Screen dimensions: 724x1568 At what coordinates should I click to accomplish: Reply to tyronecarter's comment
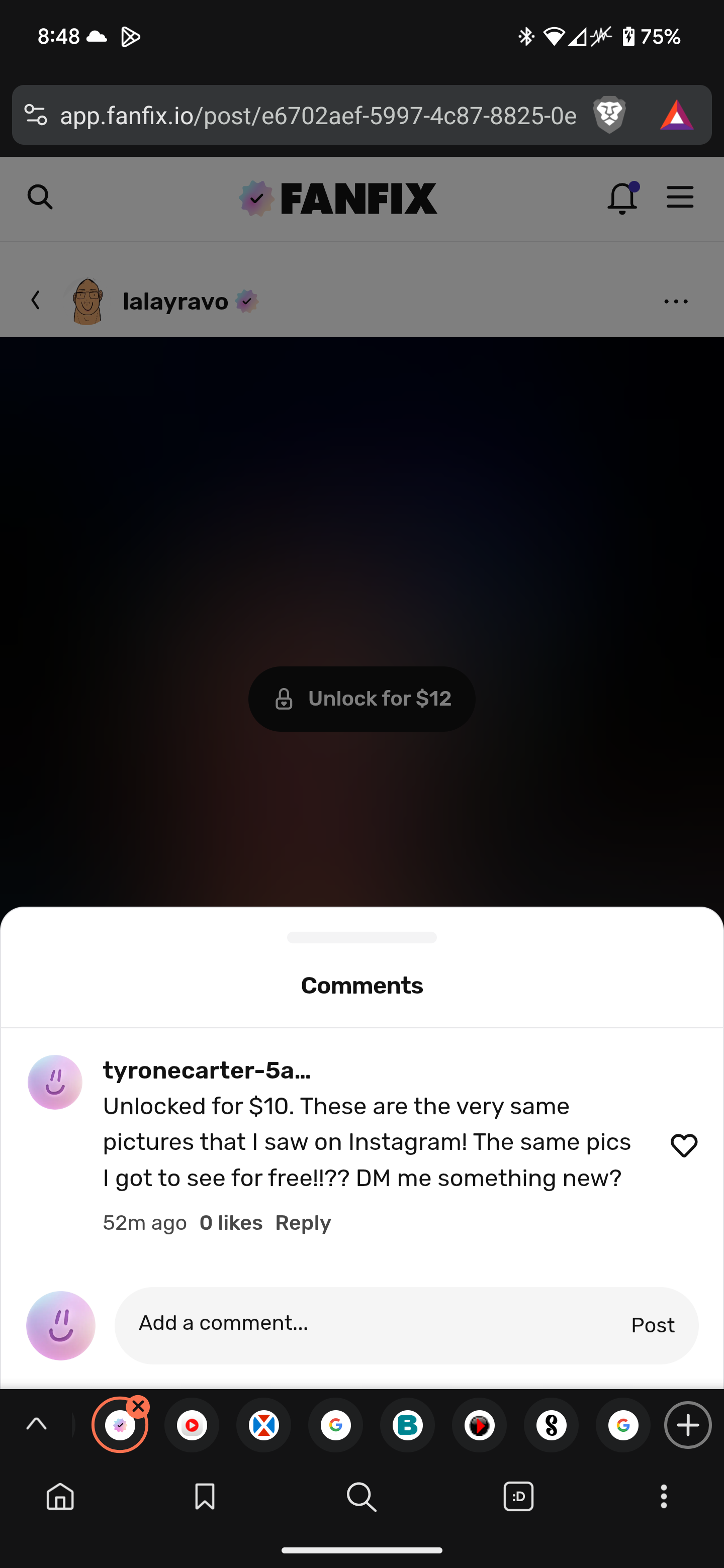pos(303,1222)
